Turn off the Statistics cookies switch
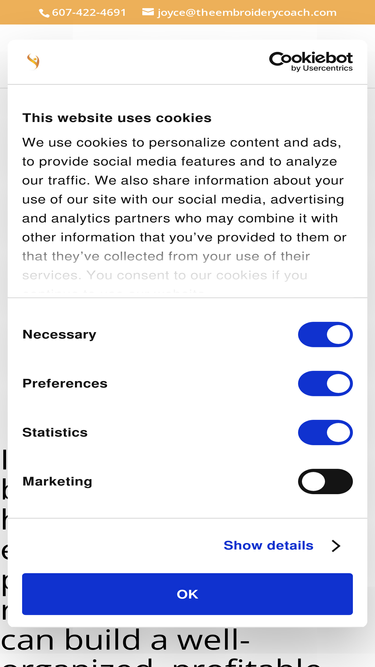The height and width of the screenshot is (667, 375). click(325, 432)
